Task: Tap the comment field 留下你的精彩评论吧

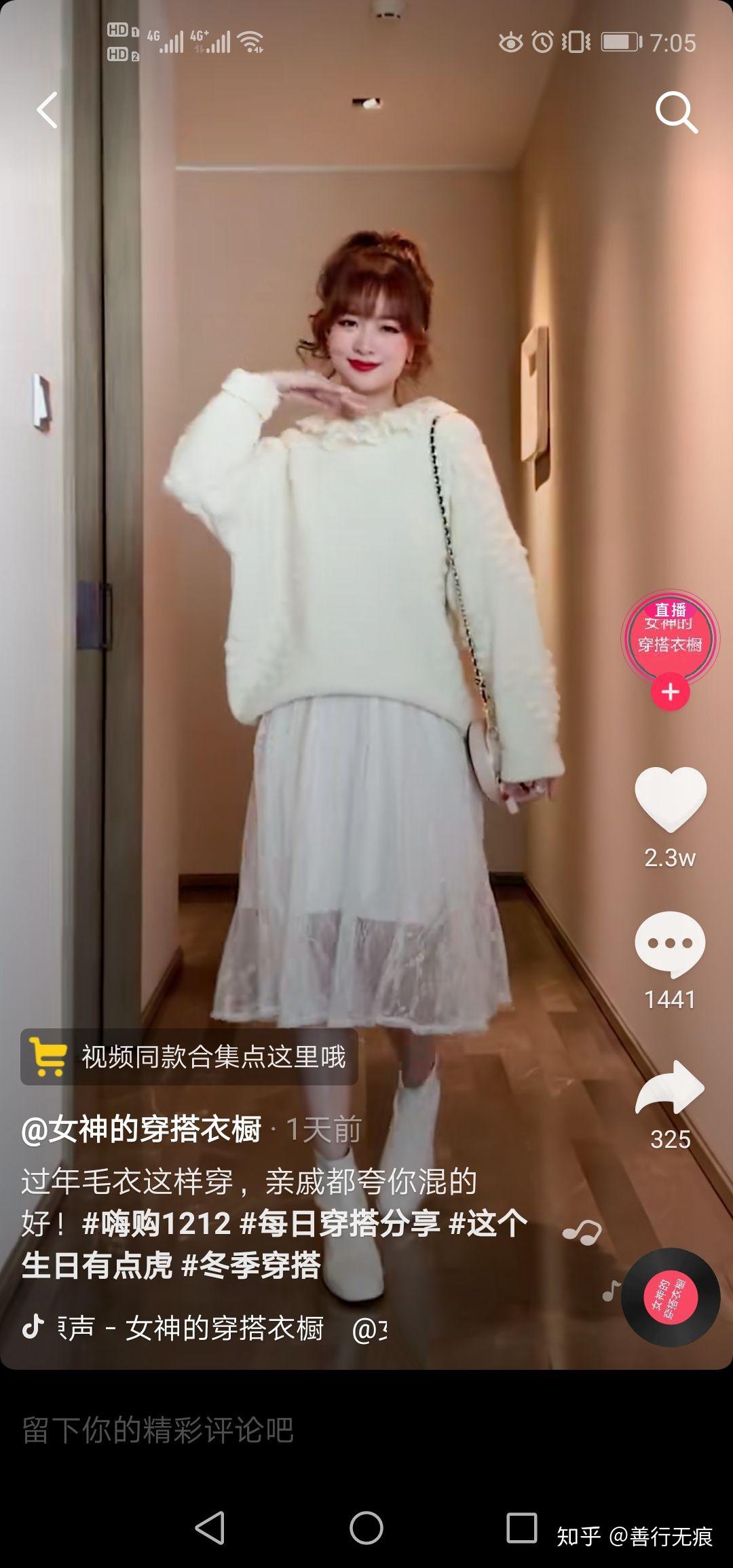Action: point(157,1430)
